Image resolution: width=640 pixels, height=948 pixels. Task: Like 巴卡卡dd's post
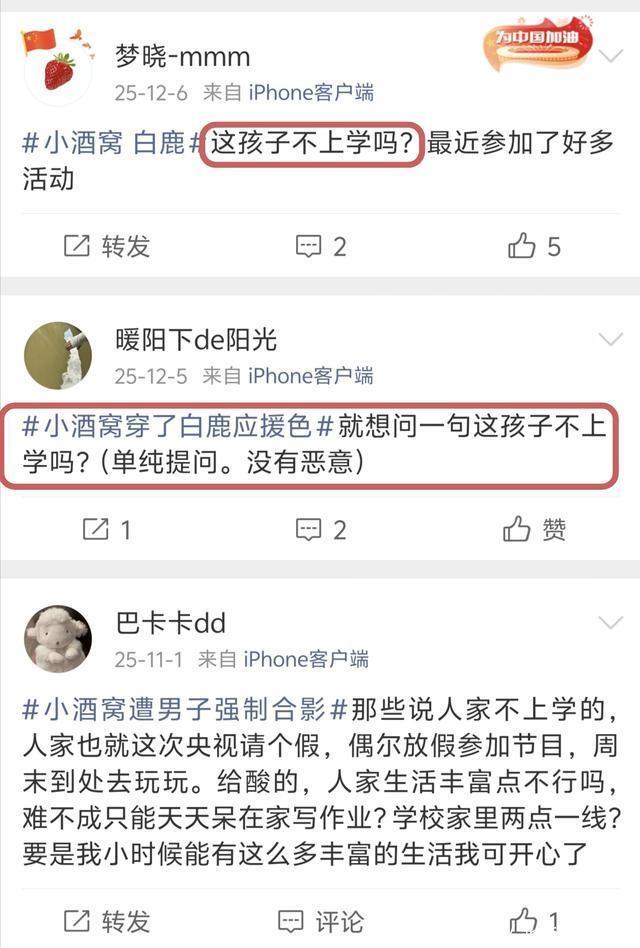[x=534, y=920]
